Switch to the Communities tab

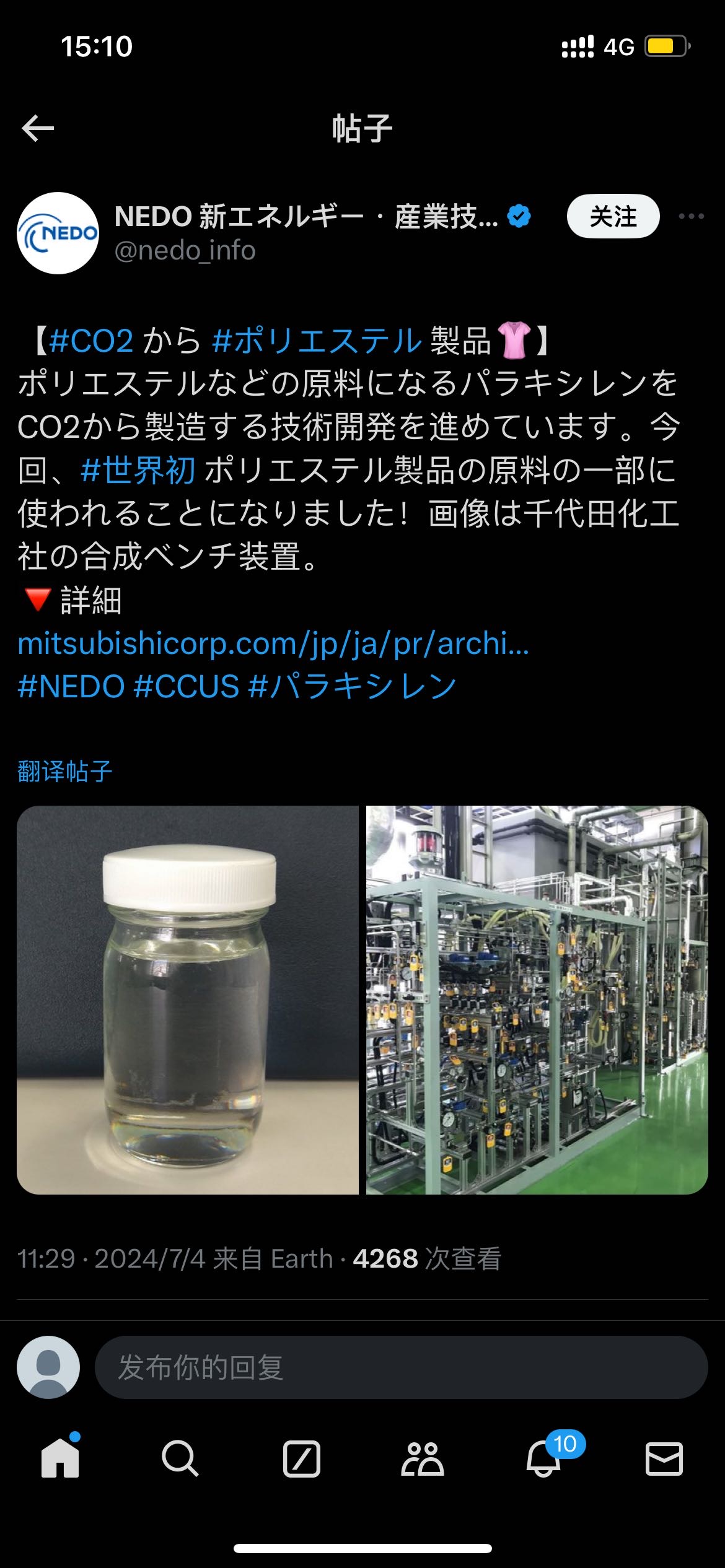(x=423, y=1459)
